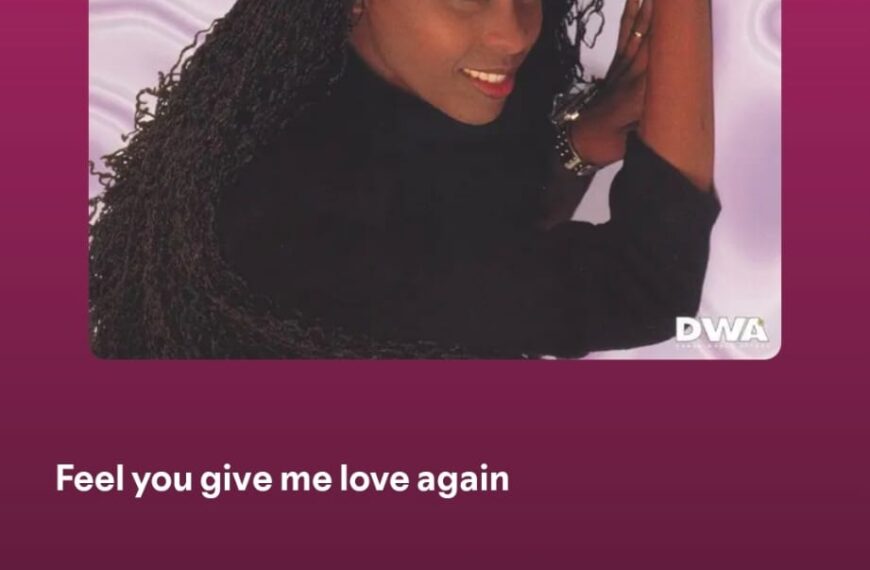This screenshot has height=570, width=870.
Task: Open lyrics from 'Feel you give me love again'
Action: 282,478
